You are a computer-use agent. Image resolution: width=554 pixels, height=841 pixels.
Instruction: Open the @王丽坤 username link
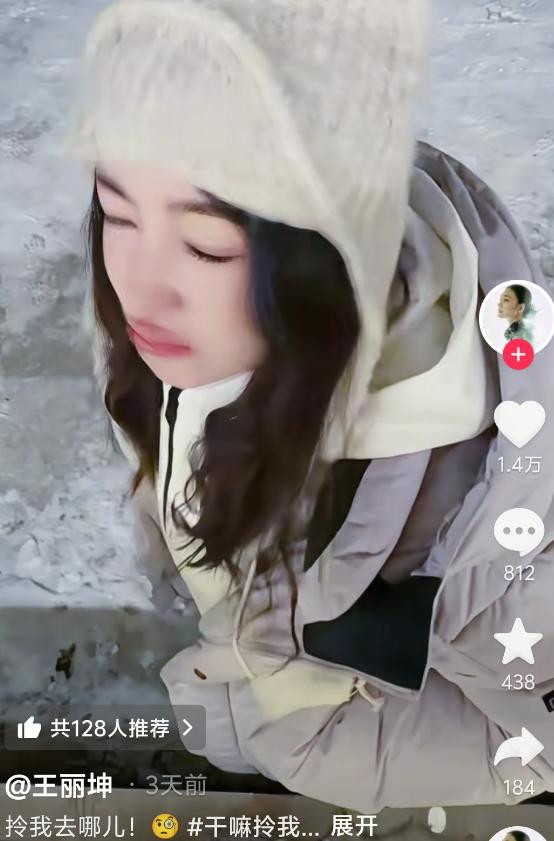pyautogui.click(x=58, y=786)
